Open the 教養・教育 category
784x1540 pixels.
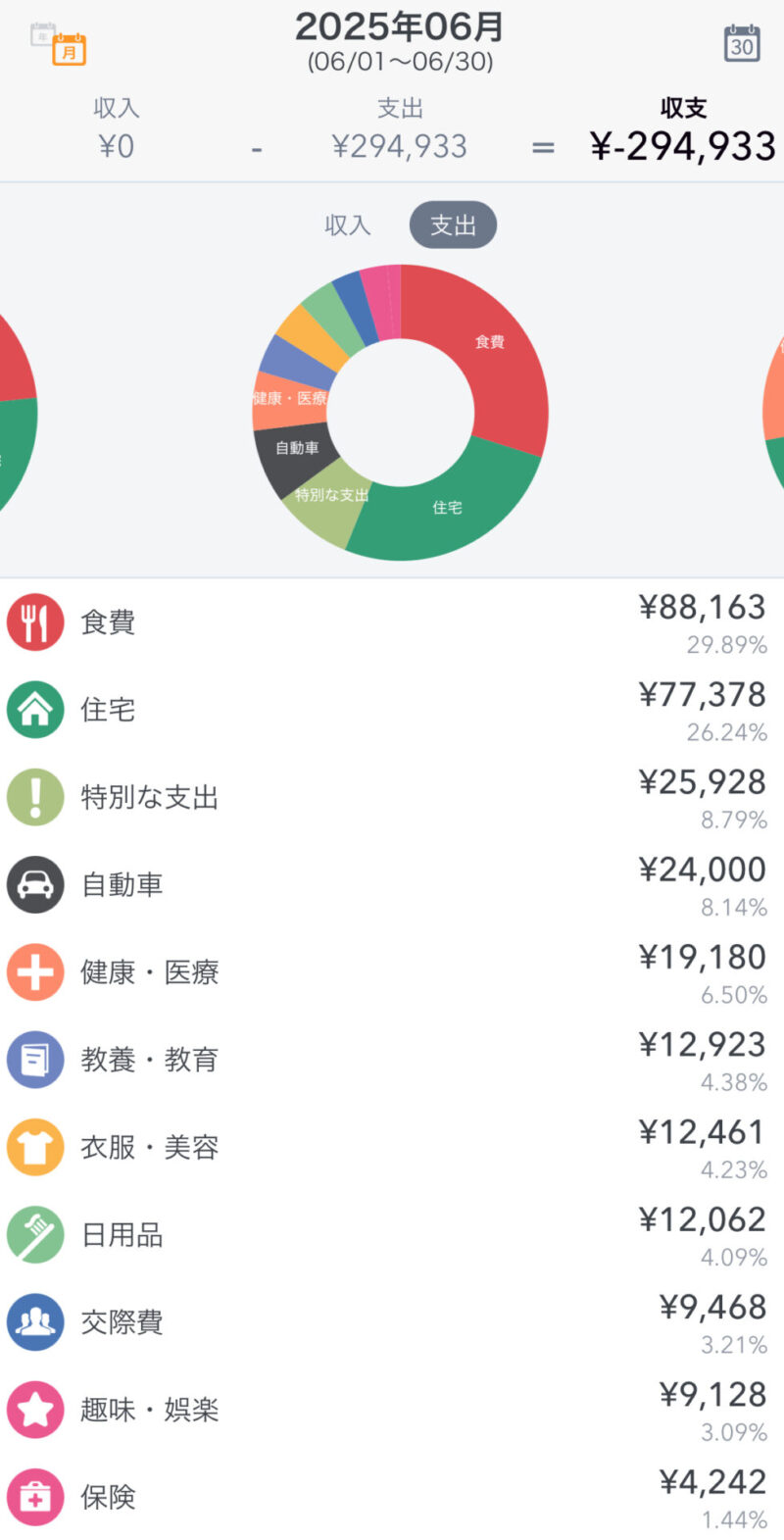coord(392,1060)
